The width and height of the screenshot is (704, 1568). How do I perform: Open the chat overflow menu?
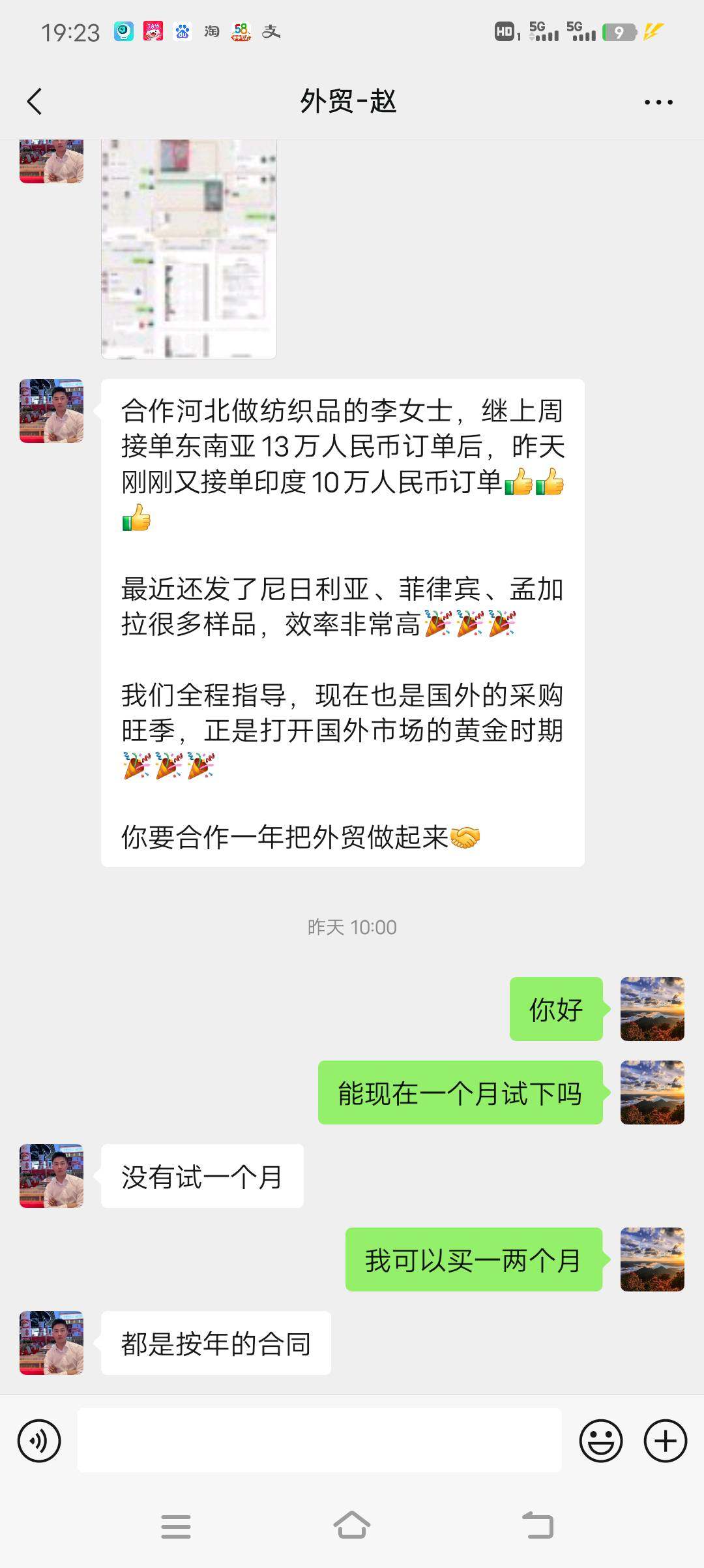(x=658, y=102)
